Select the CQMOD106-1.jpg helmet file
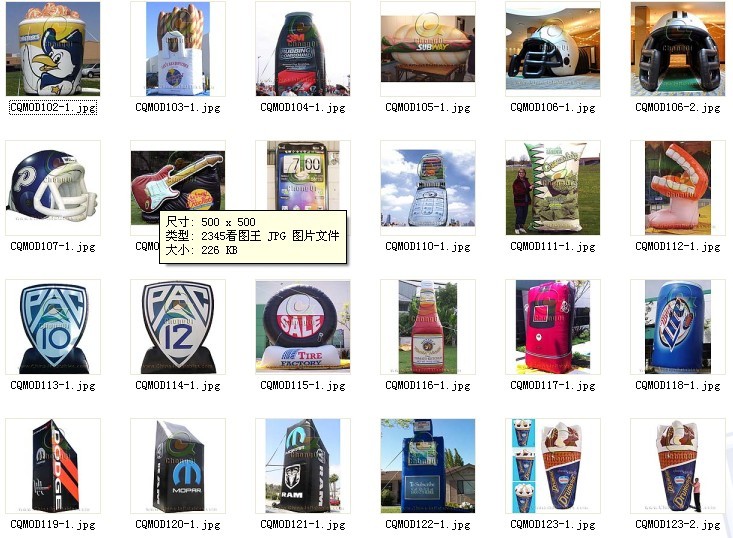Image resolution: width=733 pixels, height=538 pixels. [x=553, y=49]
